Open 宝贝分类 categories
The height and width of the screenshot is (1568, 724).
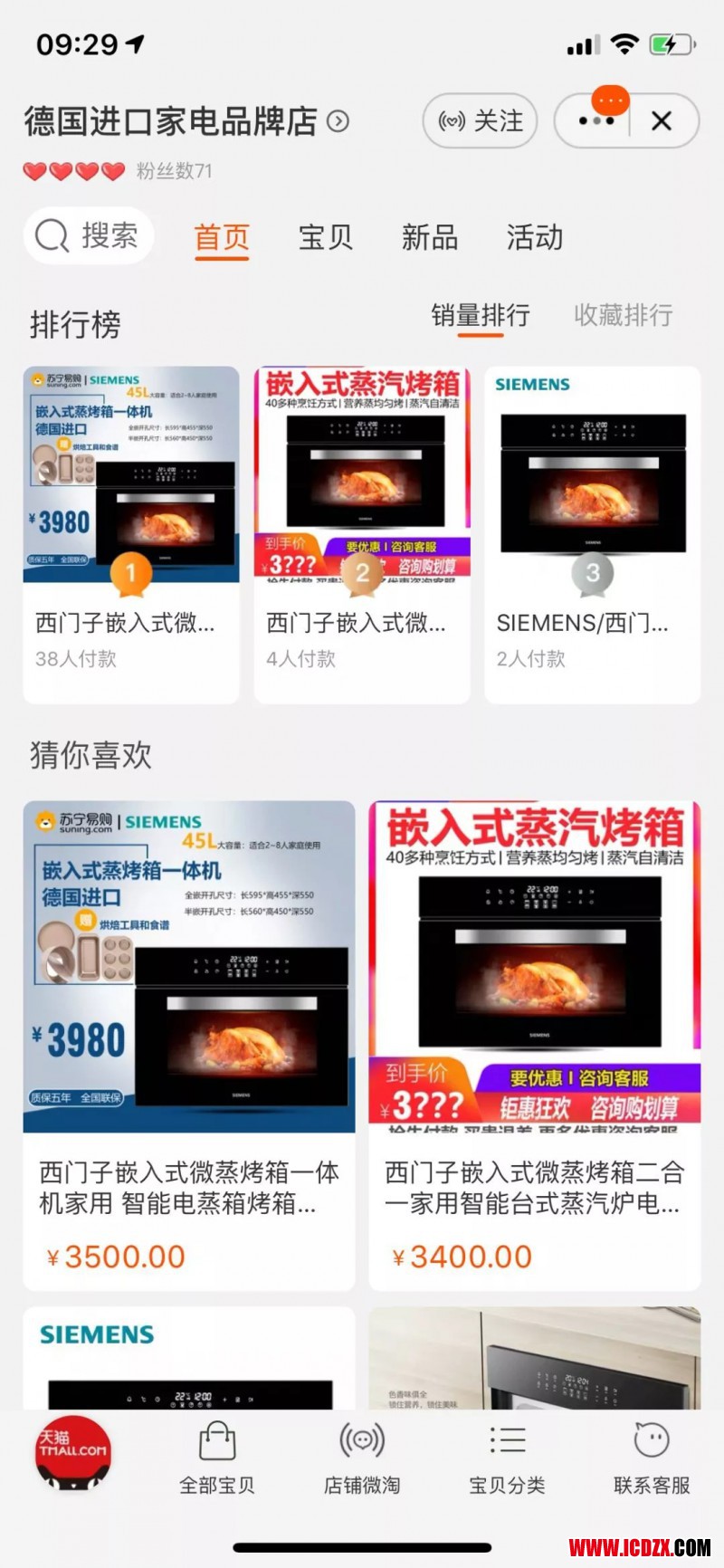507,1458
